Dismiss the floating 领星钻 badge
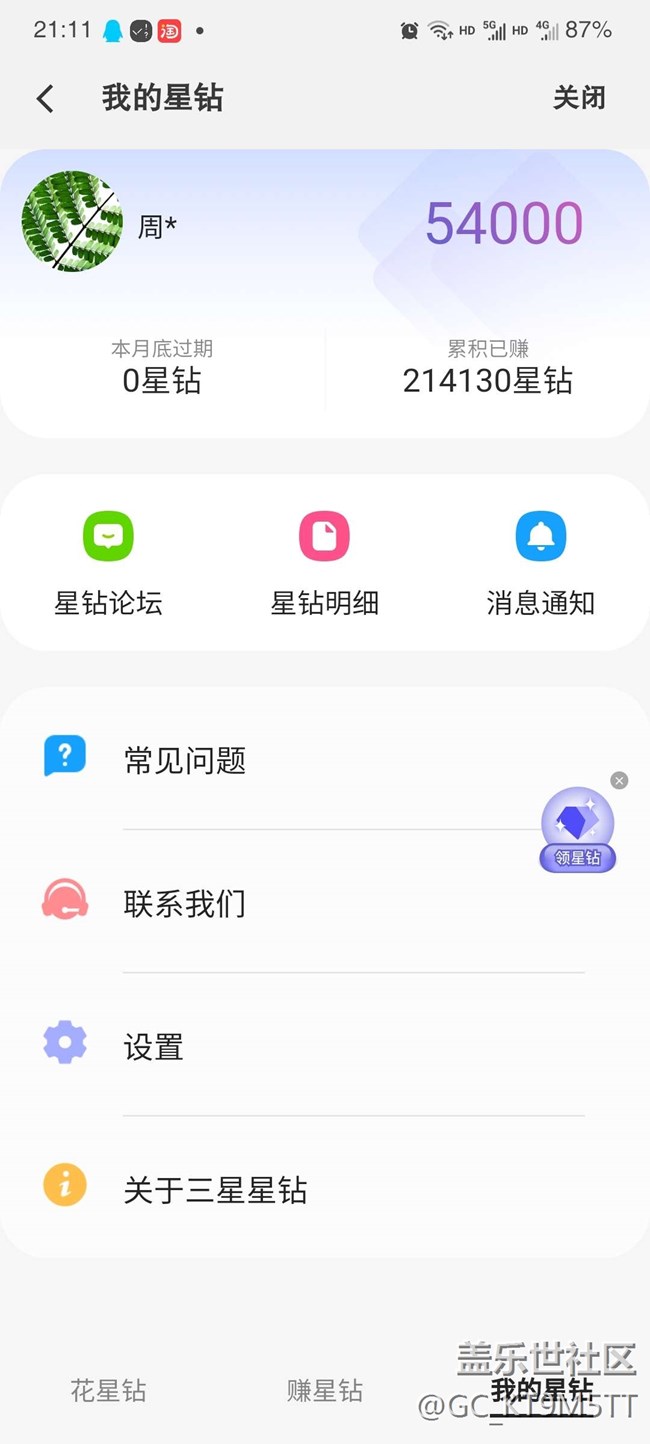This screenshot has height=1444, width=650. (x=620, y=780)
